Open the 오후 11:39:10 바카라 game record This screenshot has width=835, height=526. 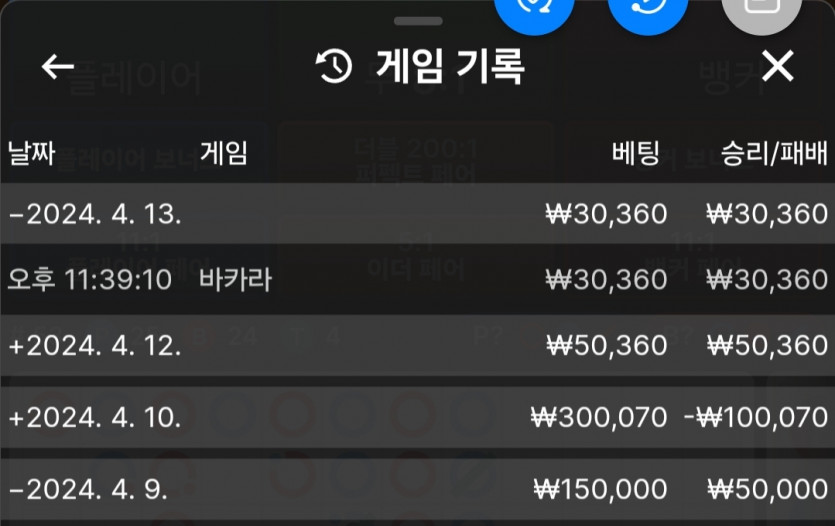[x=140, y=279]
